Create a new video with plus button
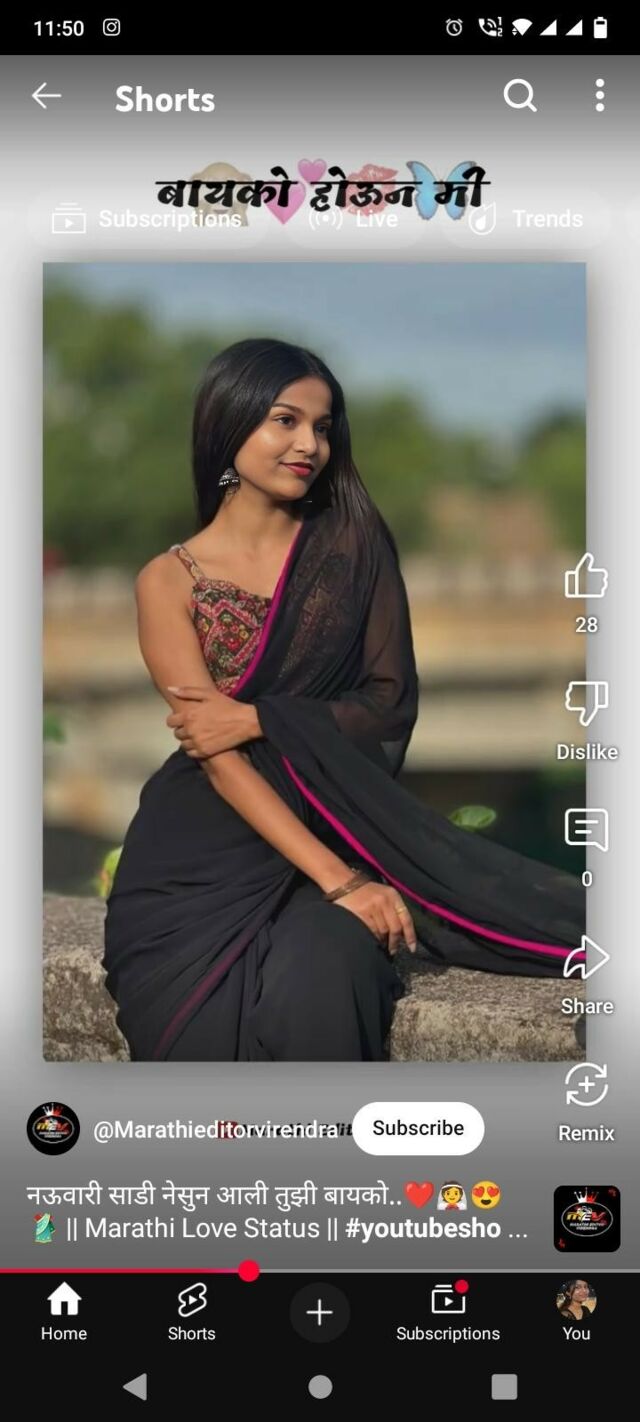 pyautogui.click(x=319, y=1312)
